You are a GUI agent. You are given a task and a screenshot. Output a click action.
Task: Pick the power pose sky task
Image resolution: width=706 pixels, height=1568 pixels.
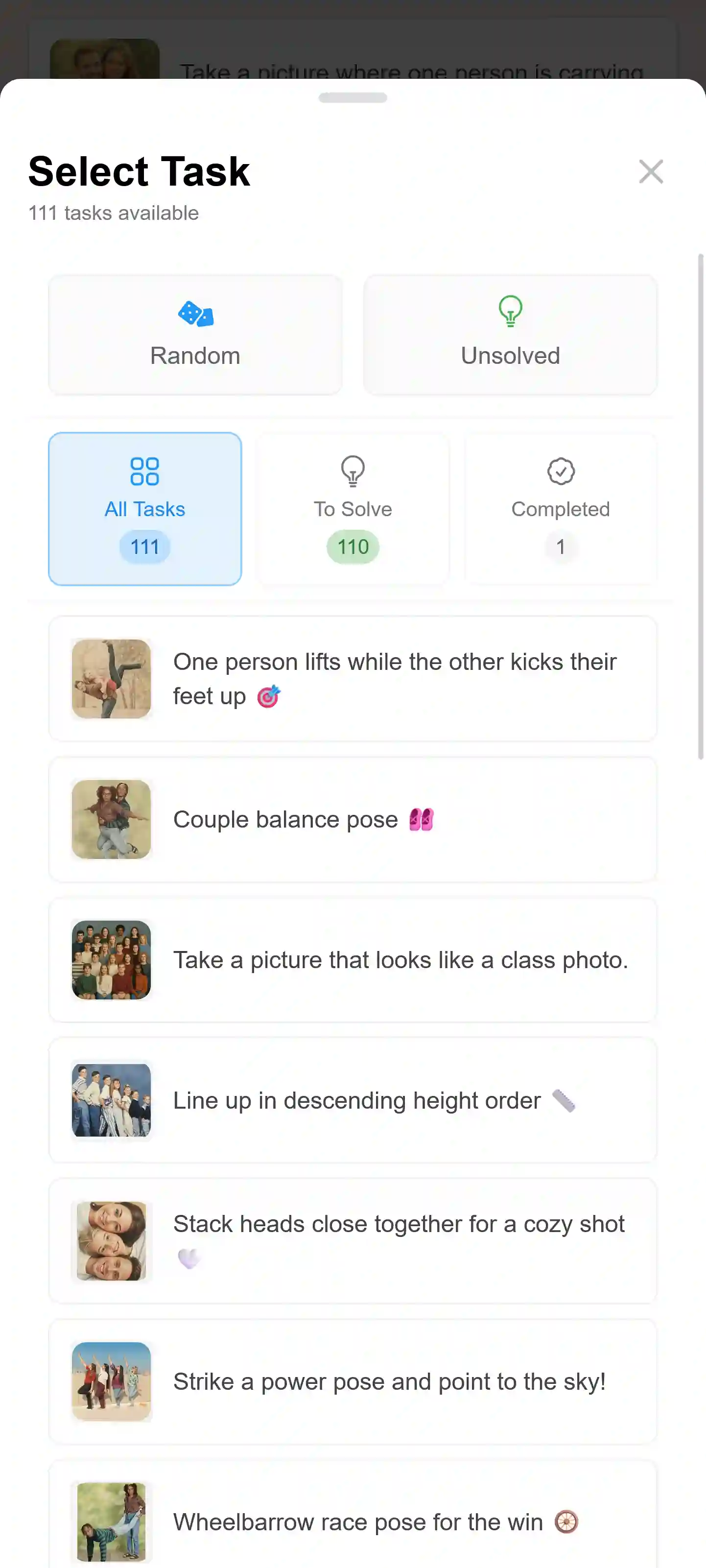tap(353, 1382)
